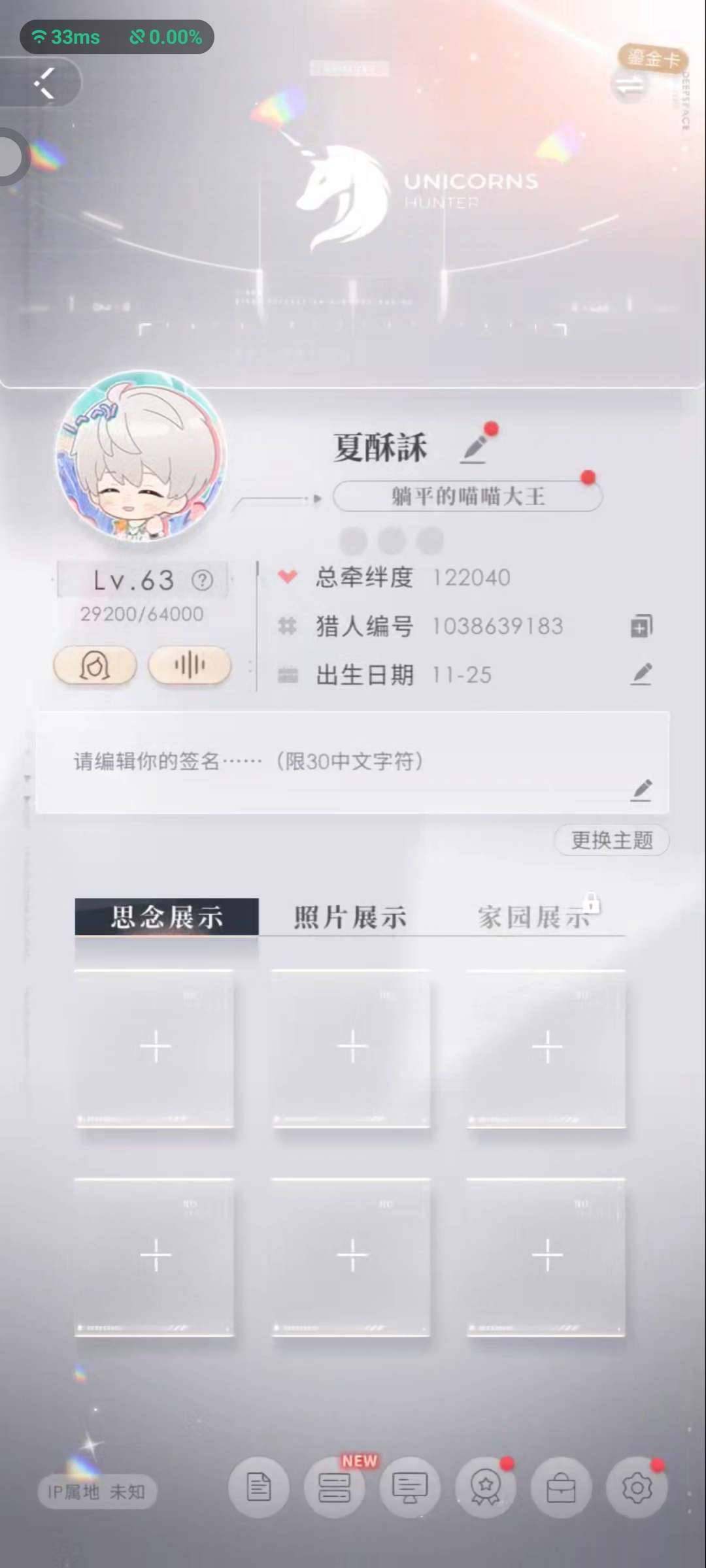
Task: Tap the first plus slot under 思念展示
Action: (x=154, y=1045)
